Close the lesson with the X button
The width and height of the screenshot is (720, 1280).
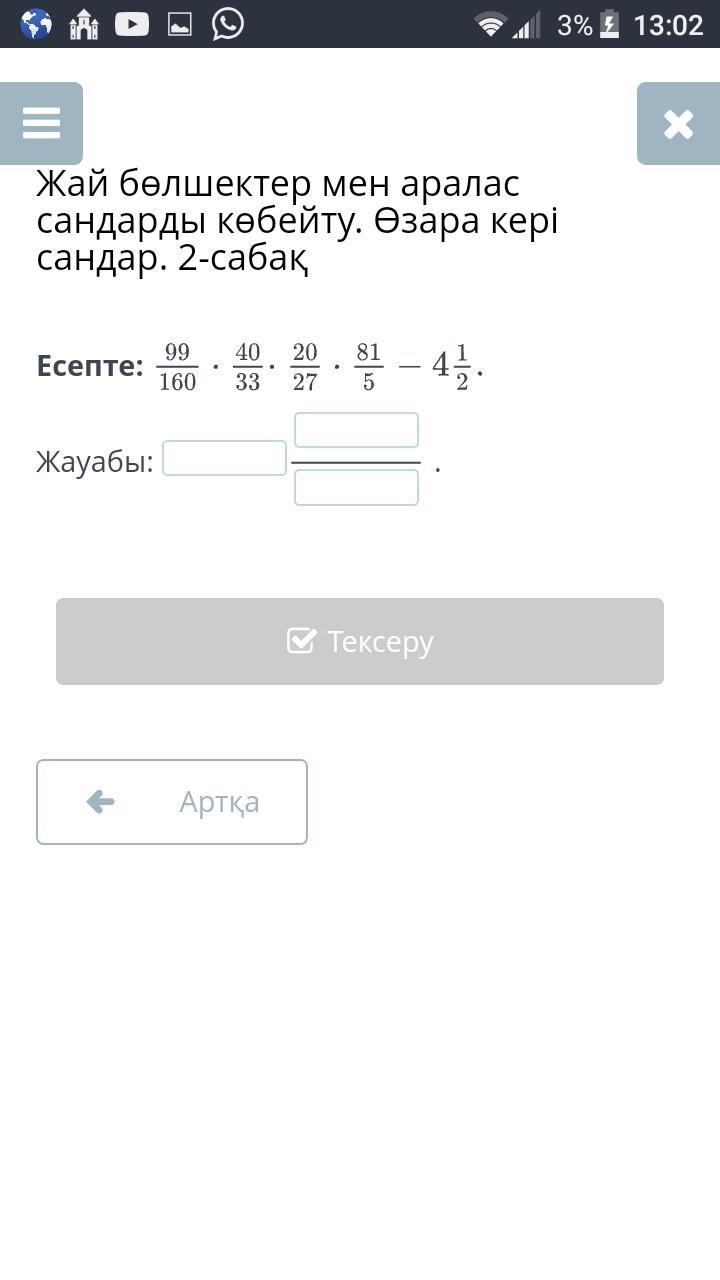pyautogui.click(x=678, y=123)
